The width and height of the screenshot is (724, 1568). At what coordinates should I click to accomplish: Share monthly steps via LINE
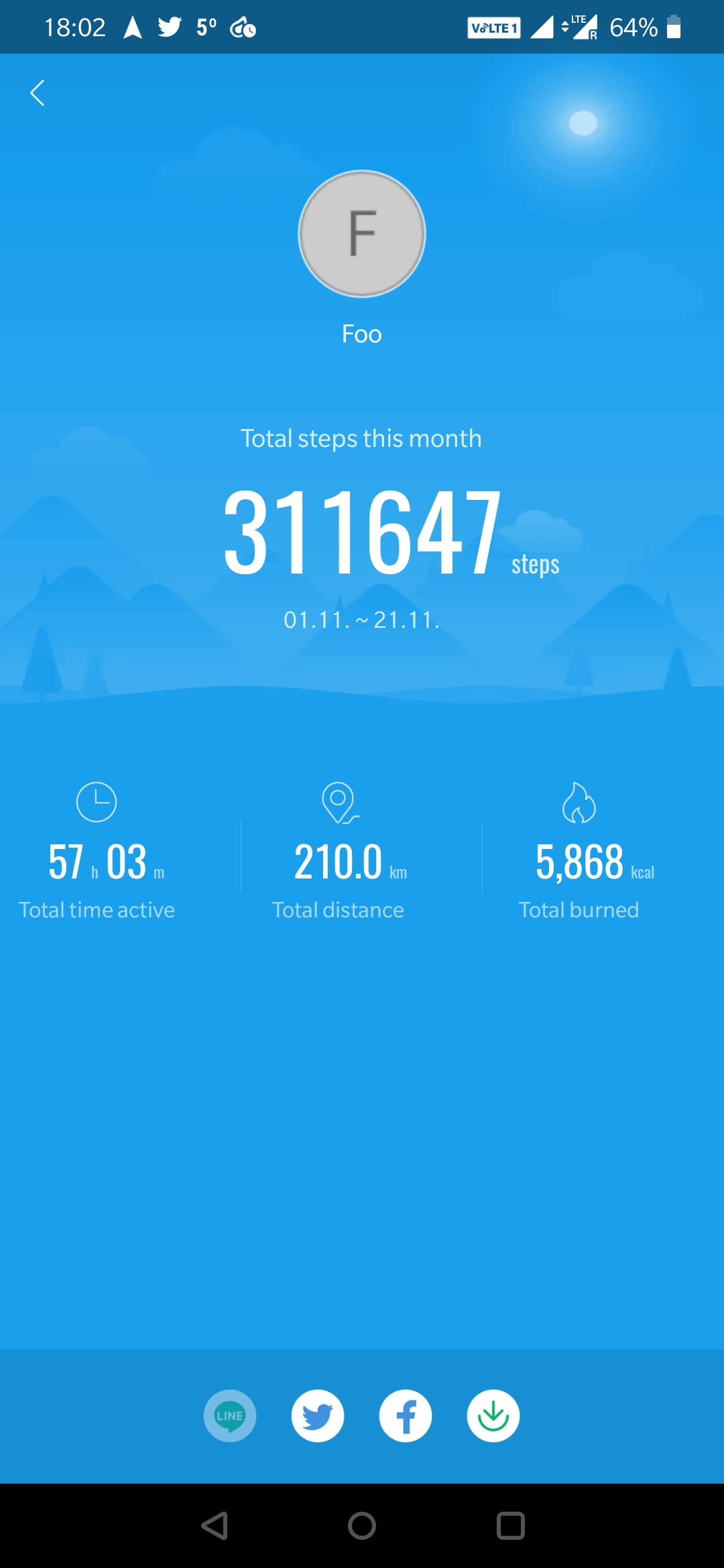click(230, 1416)
